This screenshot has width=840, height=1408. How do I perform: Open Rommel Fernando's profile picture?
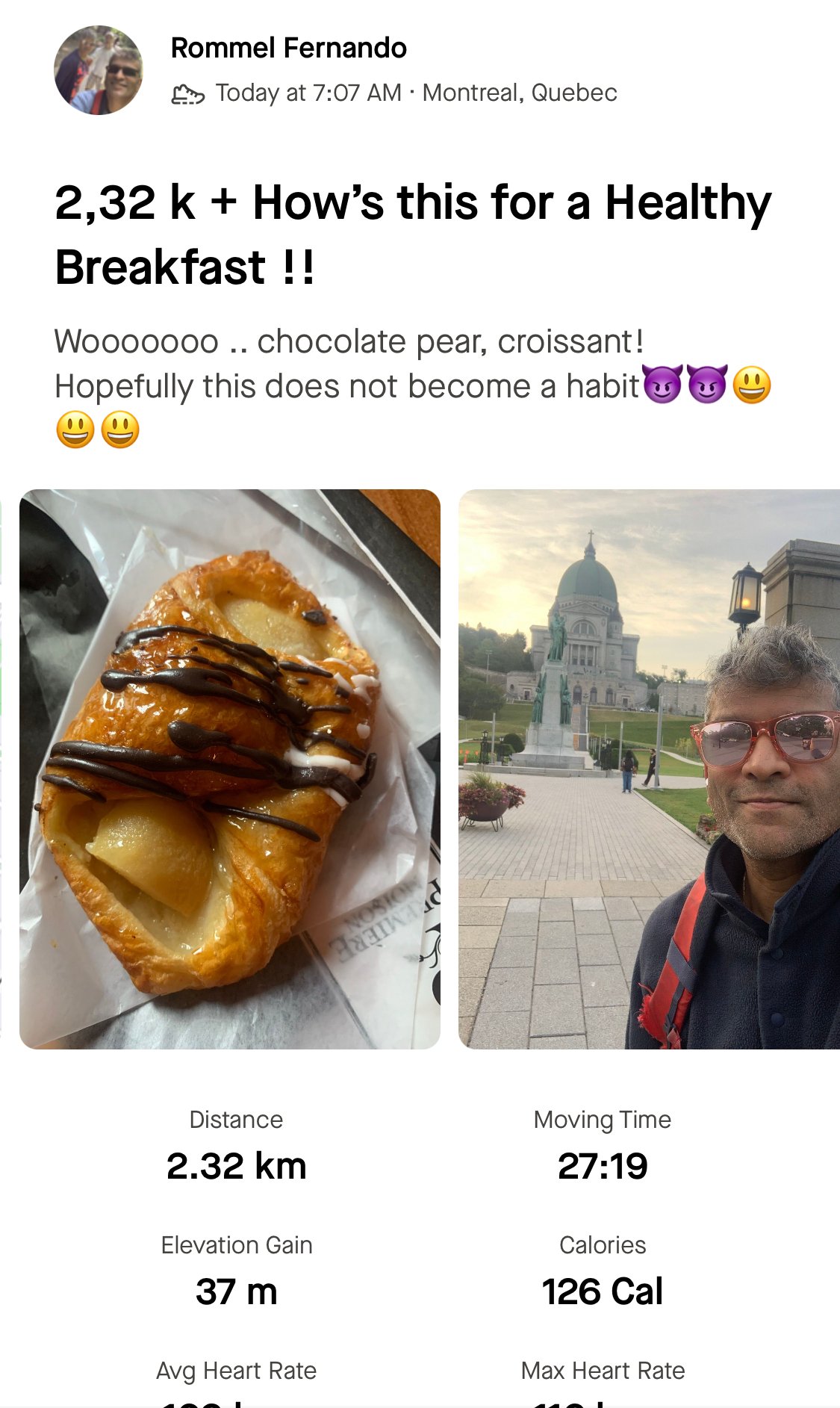pos(99,70)
